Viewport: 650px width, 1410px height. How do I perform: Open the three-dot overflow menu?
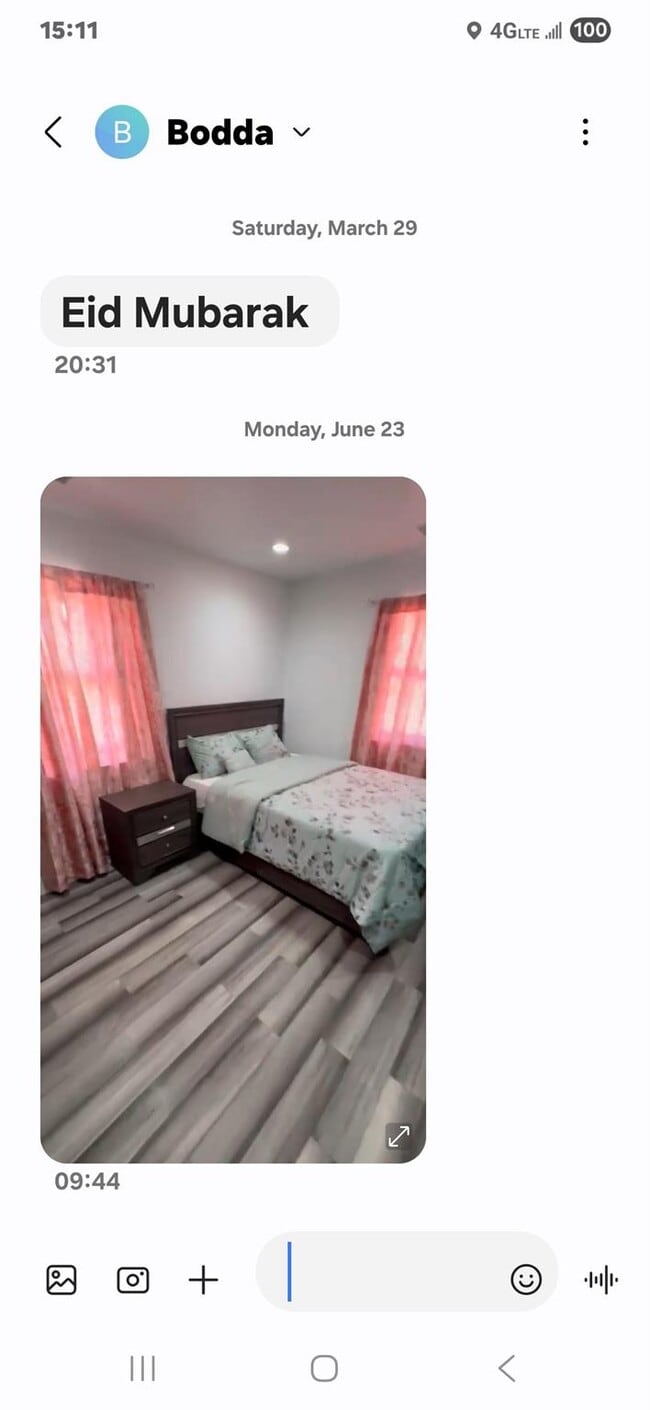[585, 132]
